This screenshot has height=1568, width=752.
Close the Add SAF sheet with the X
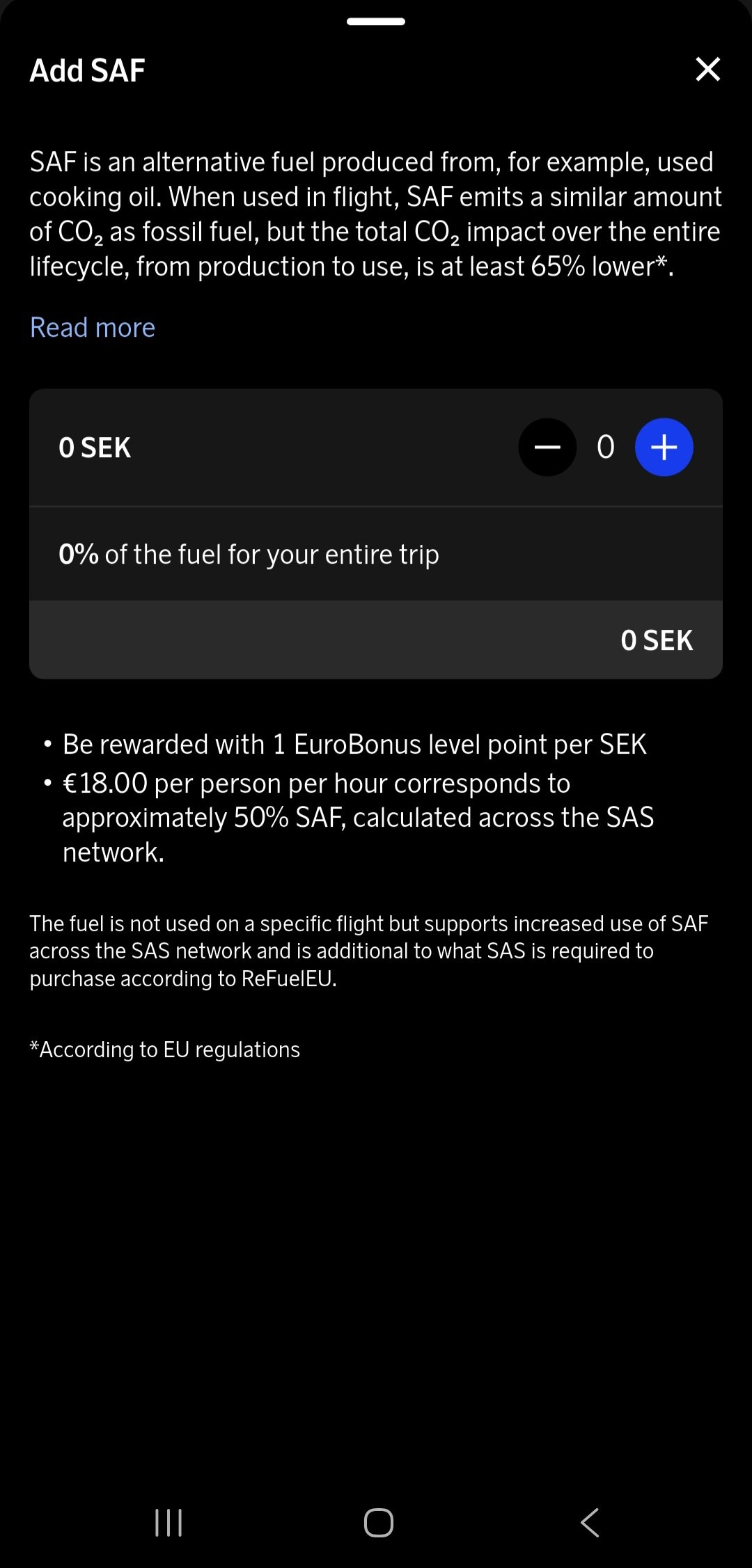[707, 70]
